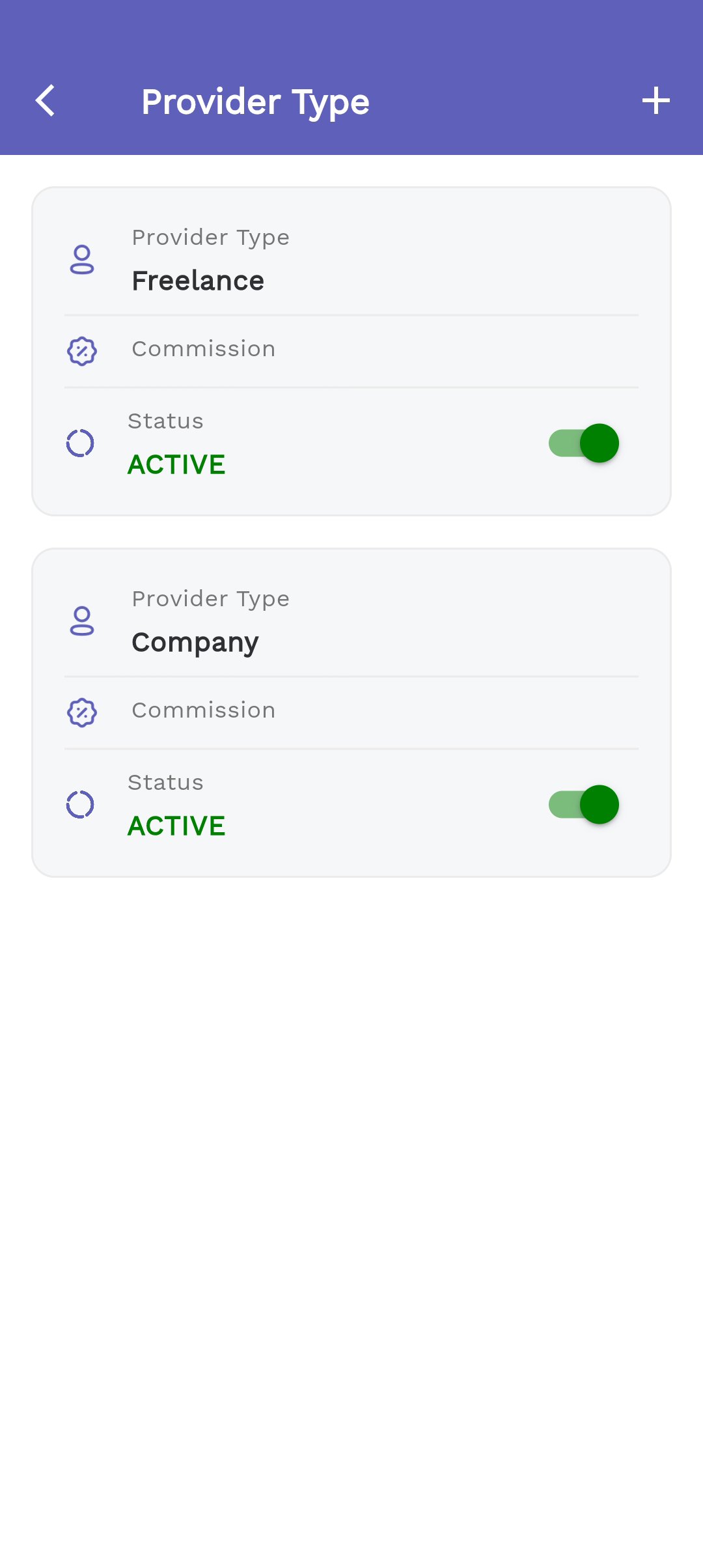
Task: Open the Freelance provider type card
Action: [x=351, y=352]
